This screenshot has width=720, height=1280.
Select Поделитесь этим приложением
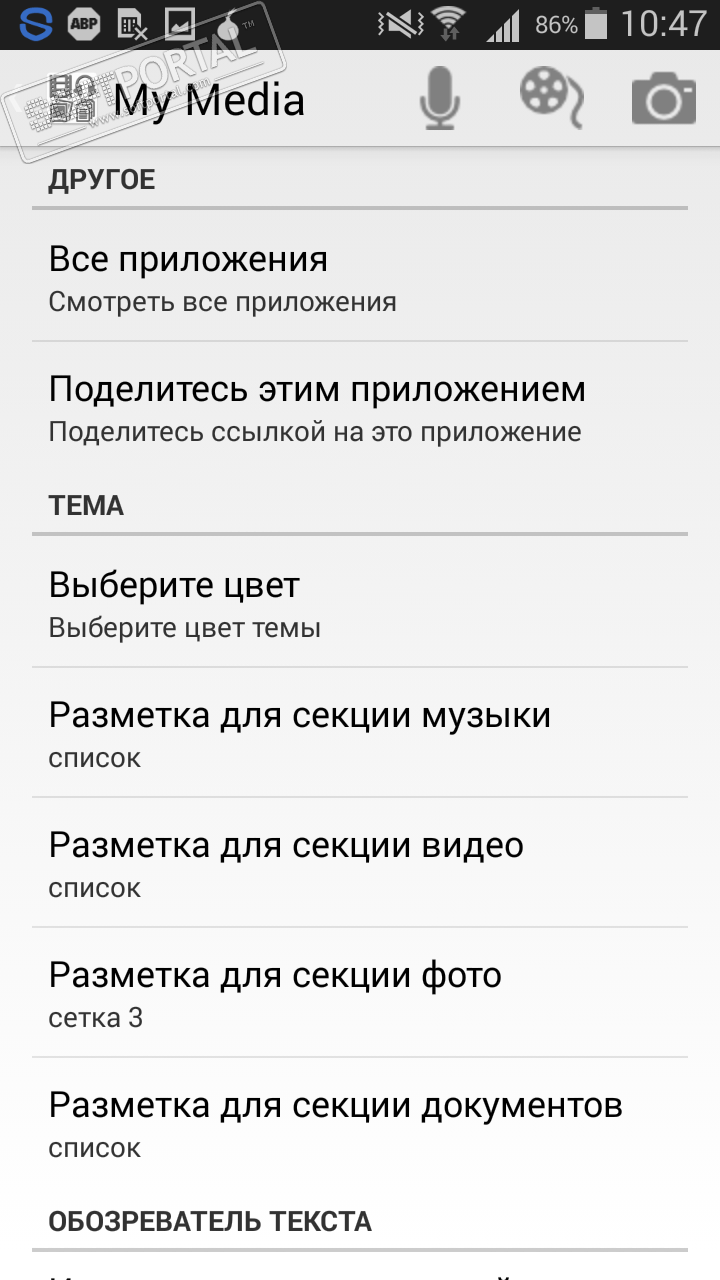pos(360,407)
